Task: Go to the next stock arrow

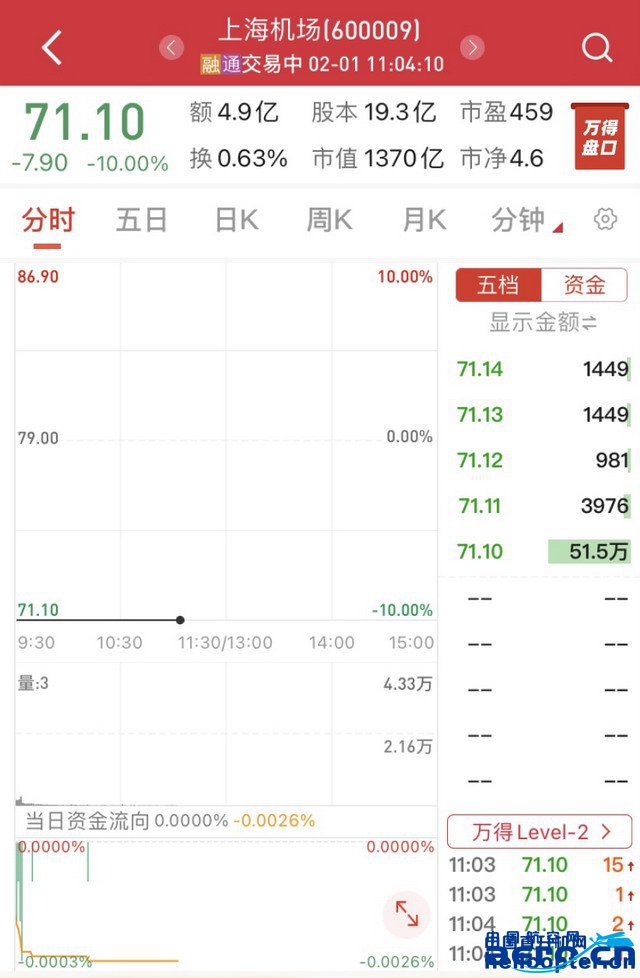Action: coord(472,47)
